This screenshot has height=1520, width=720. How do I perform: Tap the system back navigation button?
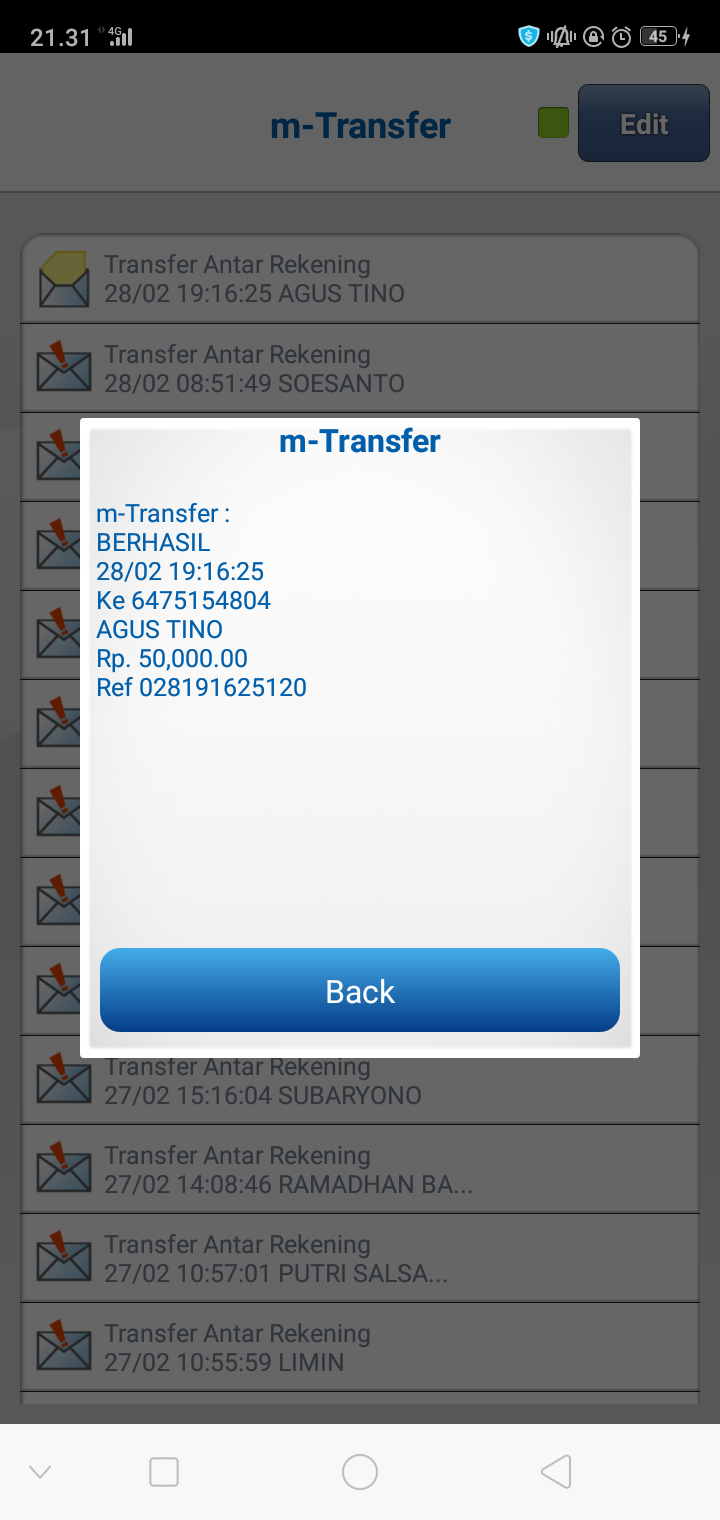click(556, 1471)
